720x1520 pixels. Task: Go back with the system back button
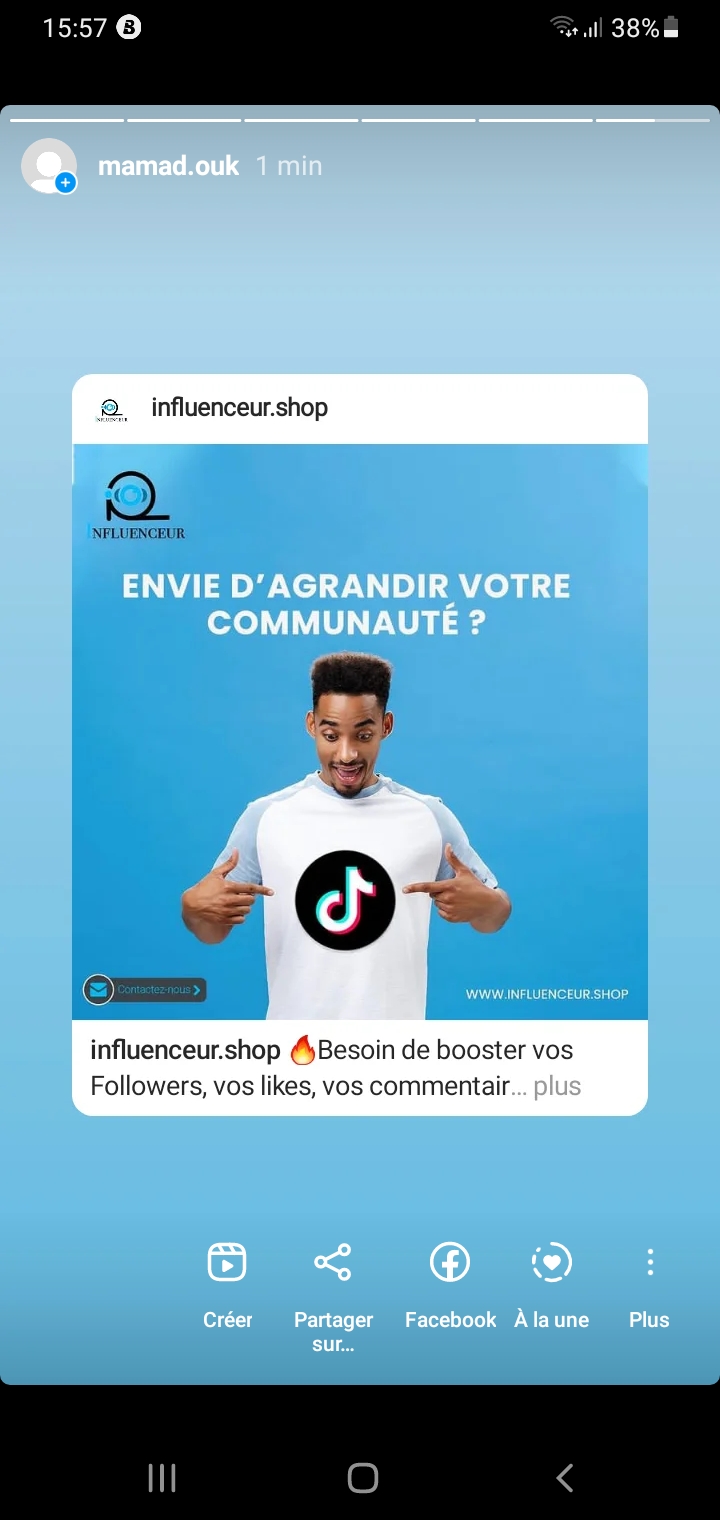point(564,1477)
